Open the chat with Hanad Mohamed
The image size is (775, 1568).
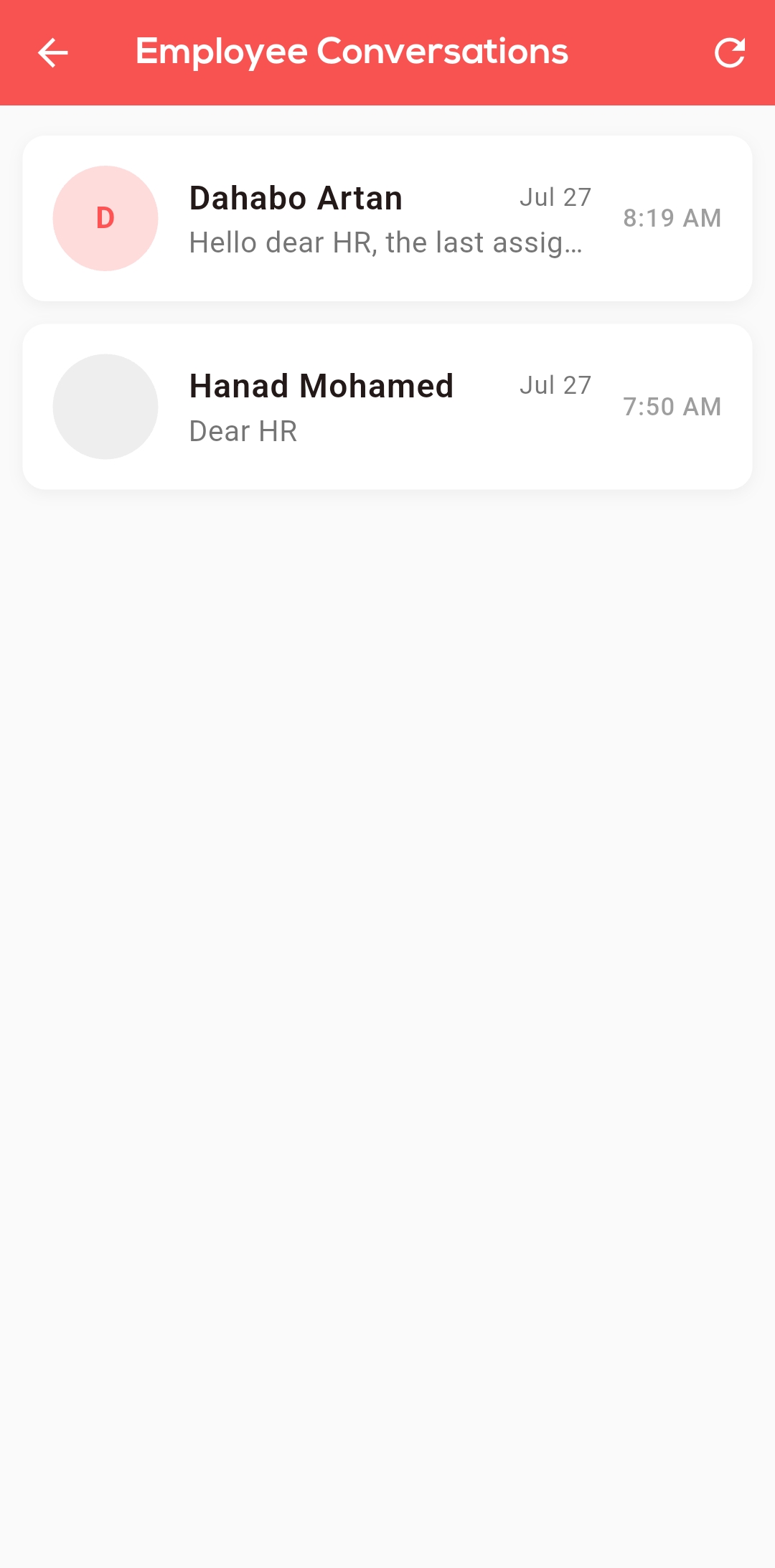point(387,407)
